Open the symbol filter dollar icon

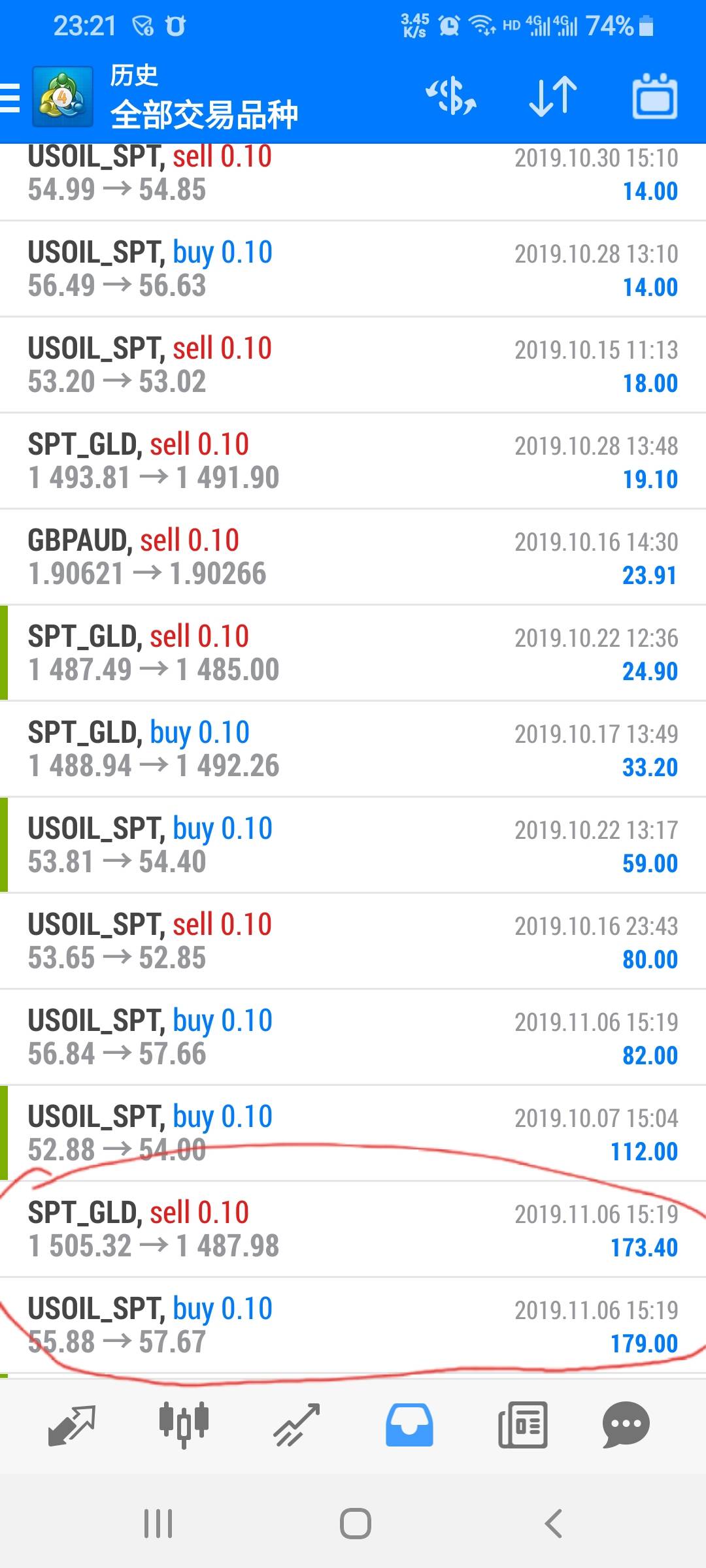click(451, 97)
